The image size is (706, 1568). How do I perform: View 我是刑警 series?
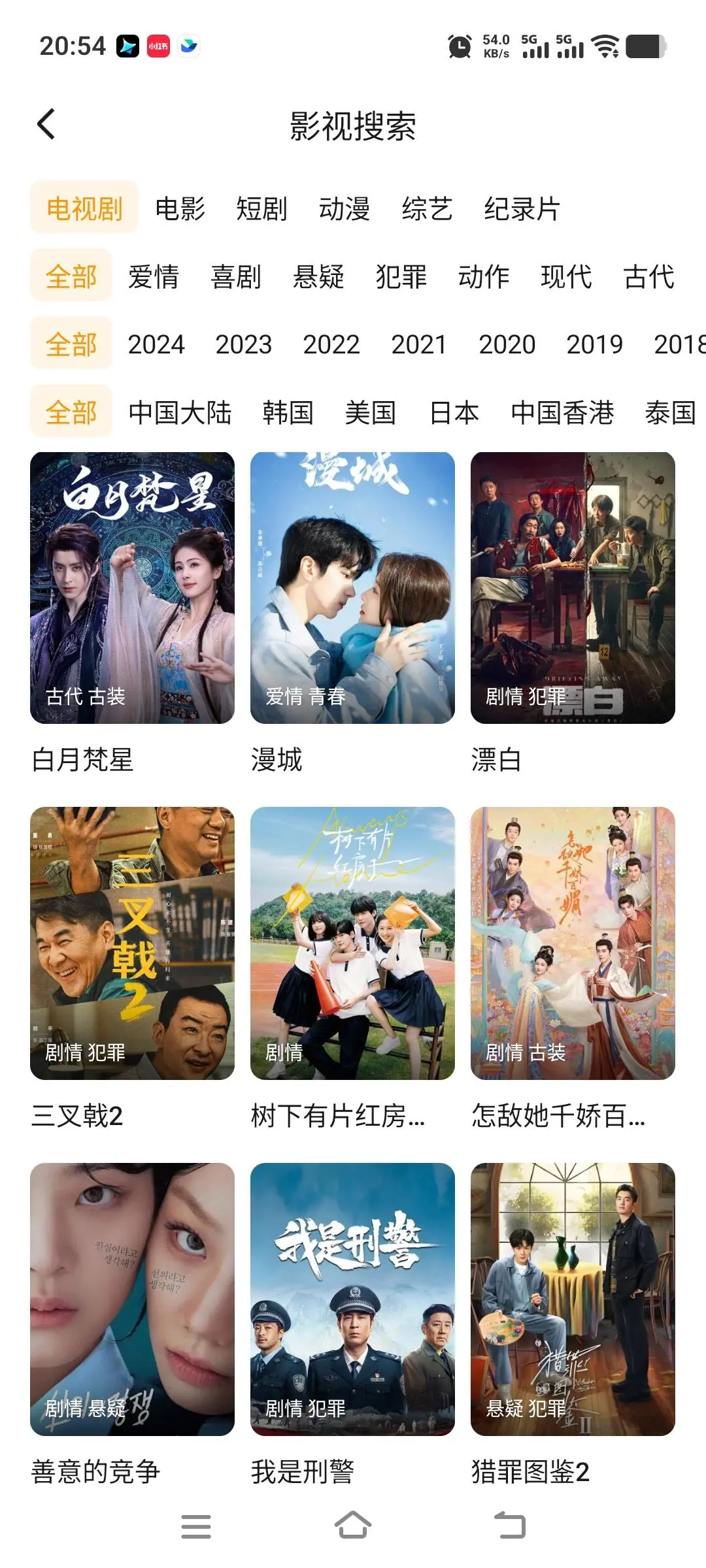click(x=352, y=1299)
